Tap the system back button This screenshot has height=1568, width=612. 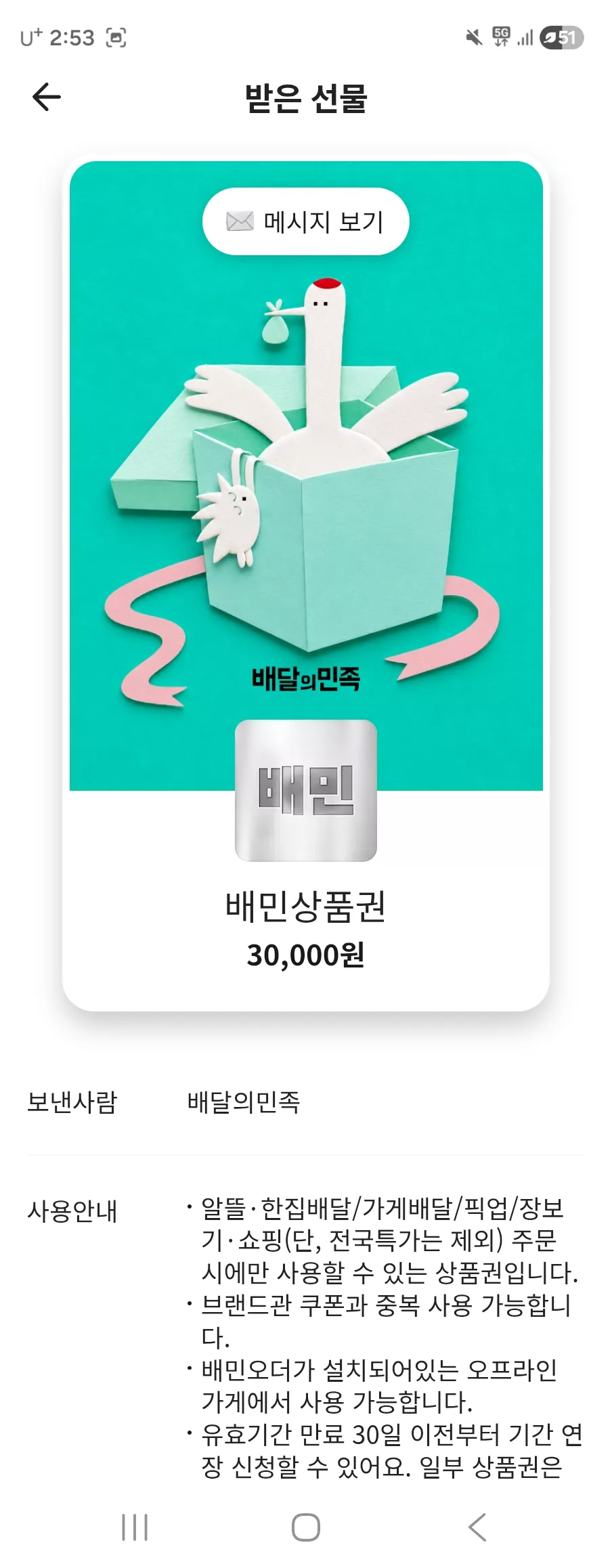coord(477,1527)
